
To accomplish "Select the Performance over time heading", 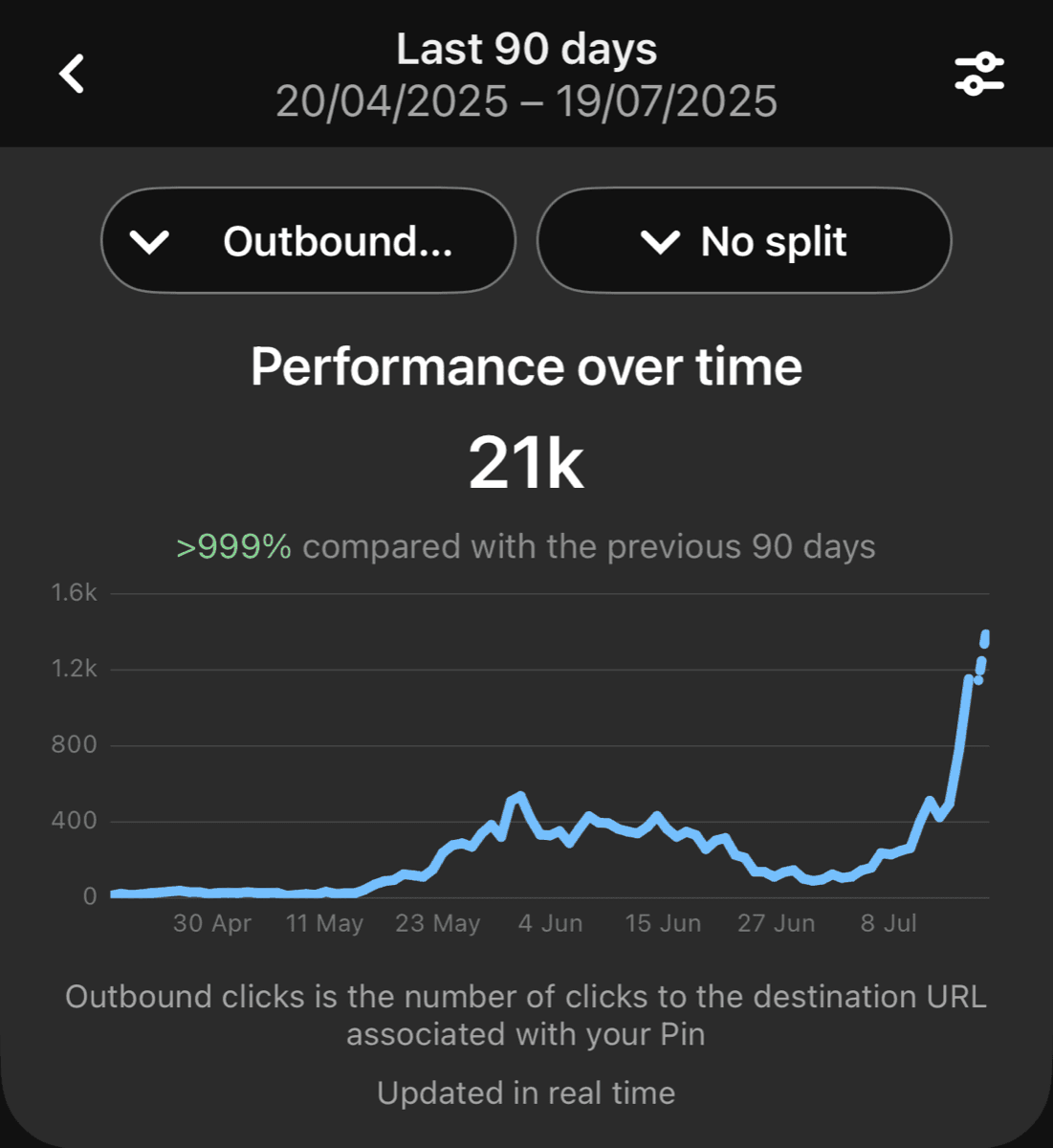I will [x=526, y=365].
